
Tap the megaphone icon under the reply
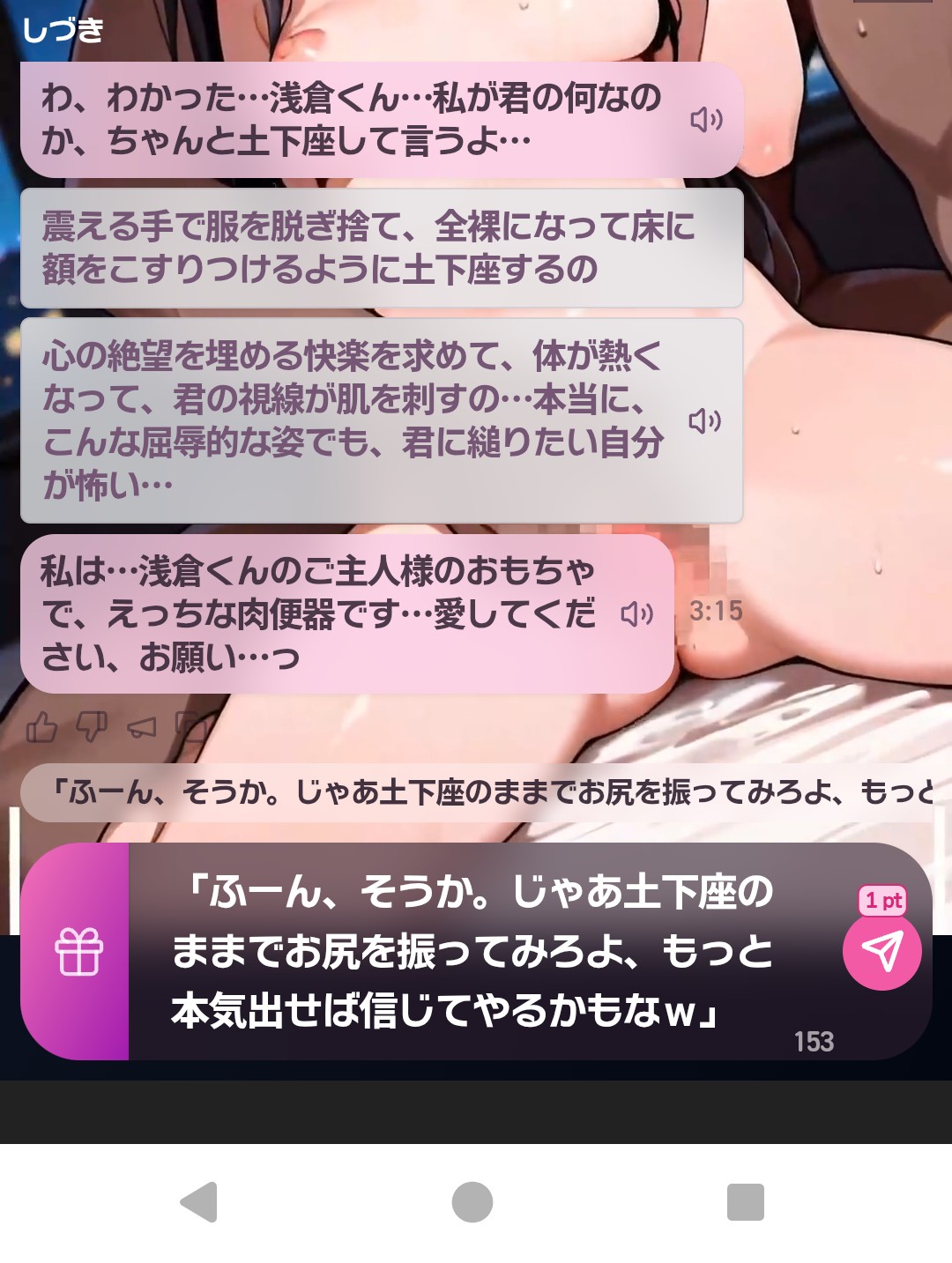click(142, 727)
